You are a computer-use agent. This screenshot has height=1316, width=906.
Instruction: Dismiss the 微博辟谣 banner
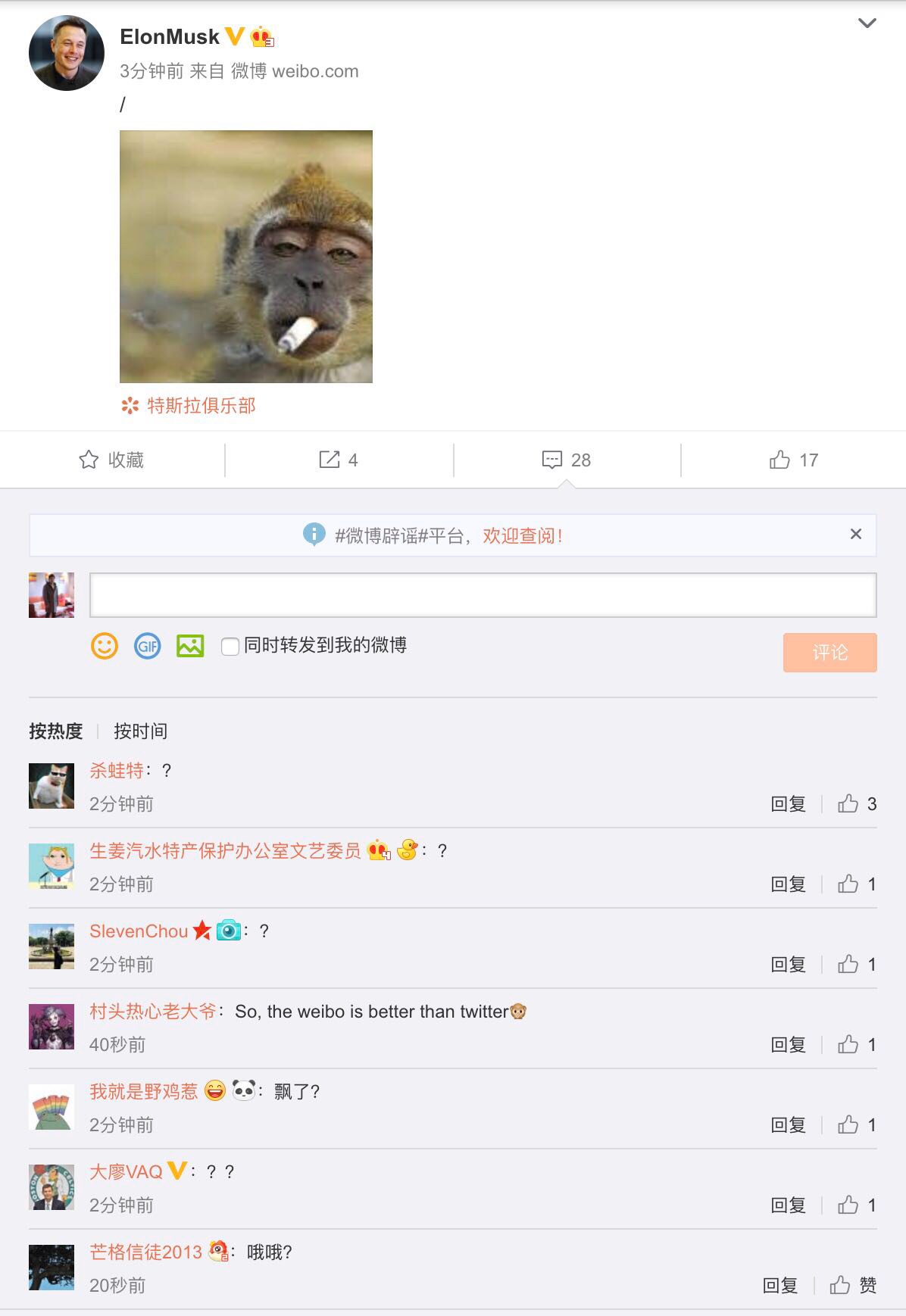[855, 534]
